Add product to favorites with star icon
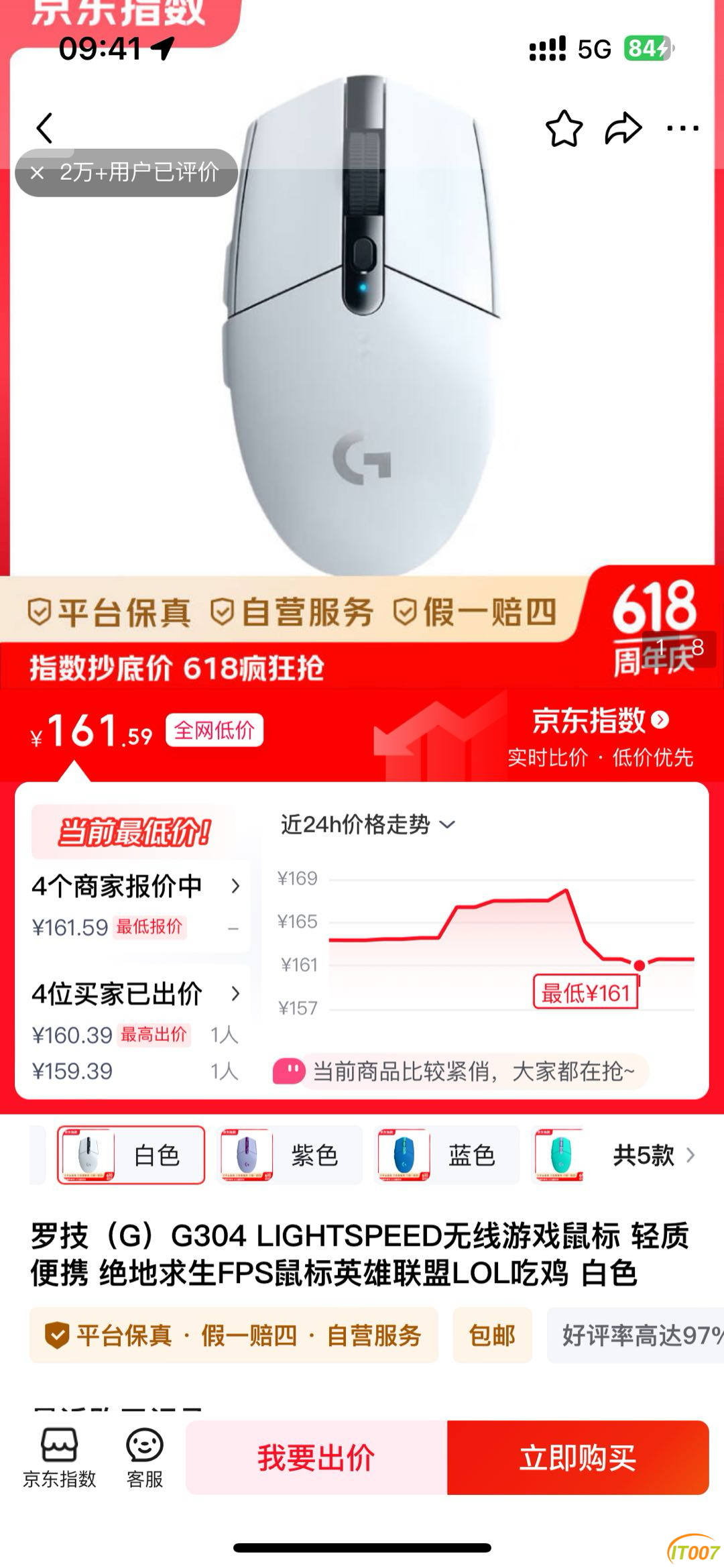This screenshot has width=724, height=1568. pos(564,128)
